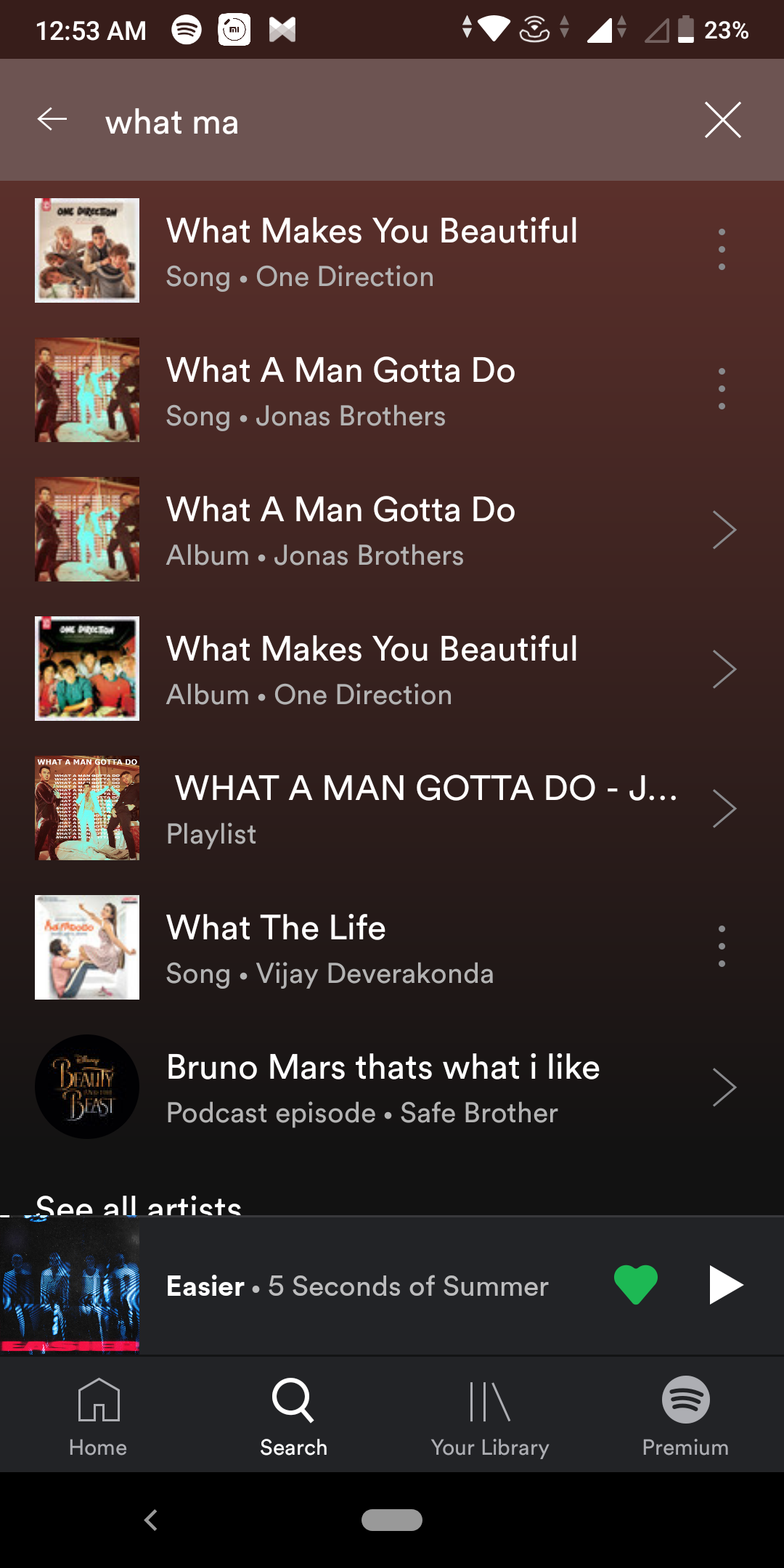Switch to the Your Library tab
784x1568 pixels.
click(x=490, y=1416)
